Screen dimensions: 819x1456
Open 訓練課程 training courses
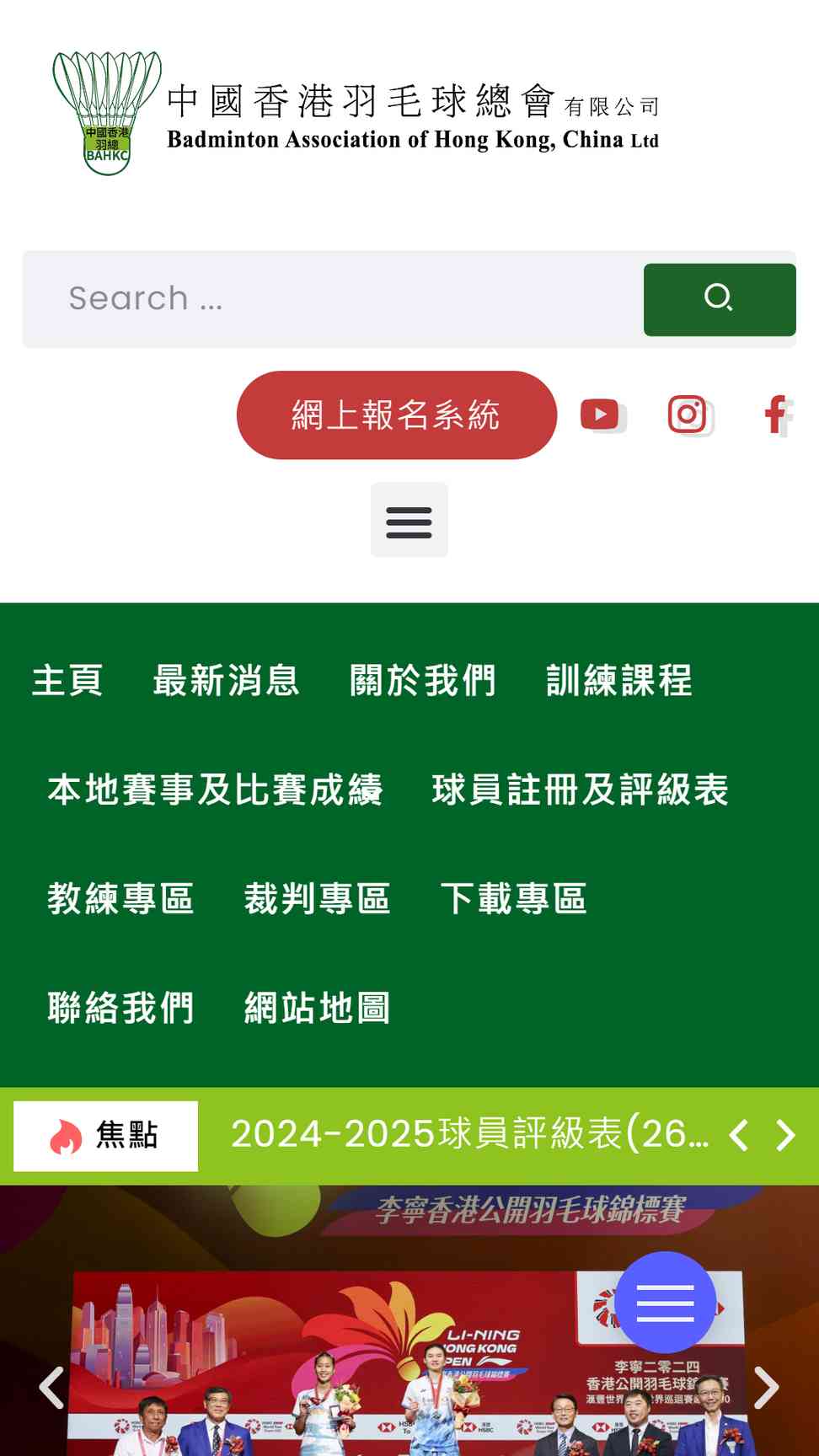[619, 681]
